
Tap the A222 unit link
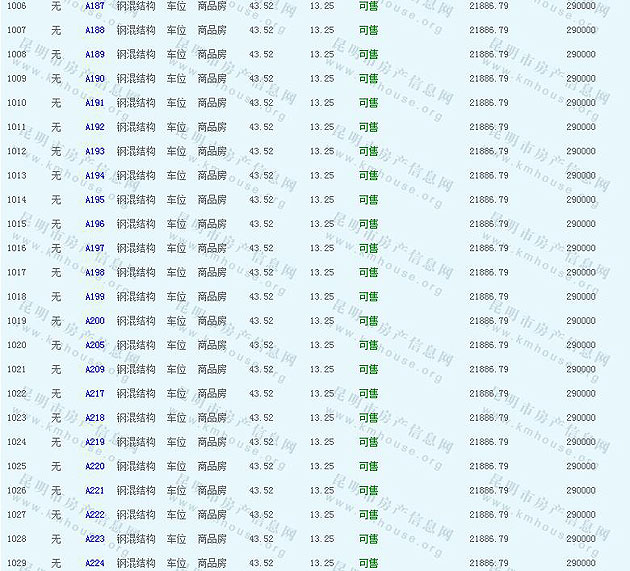[x=94, y=514]
